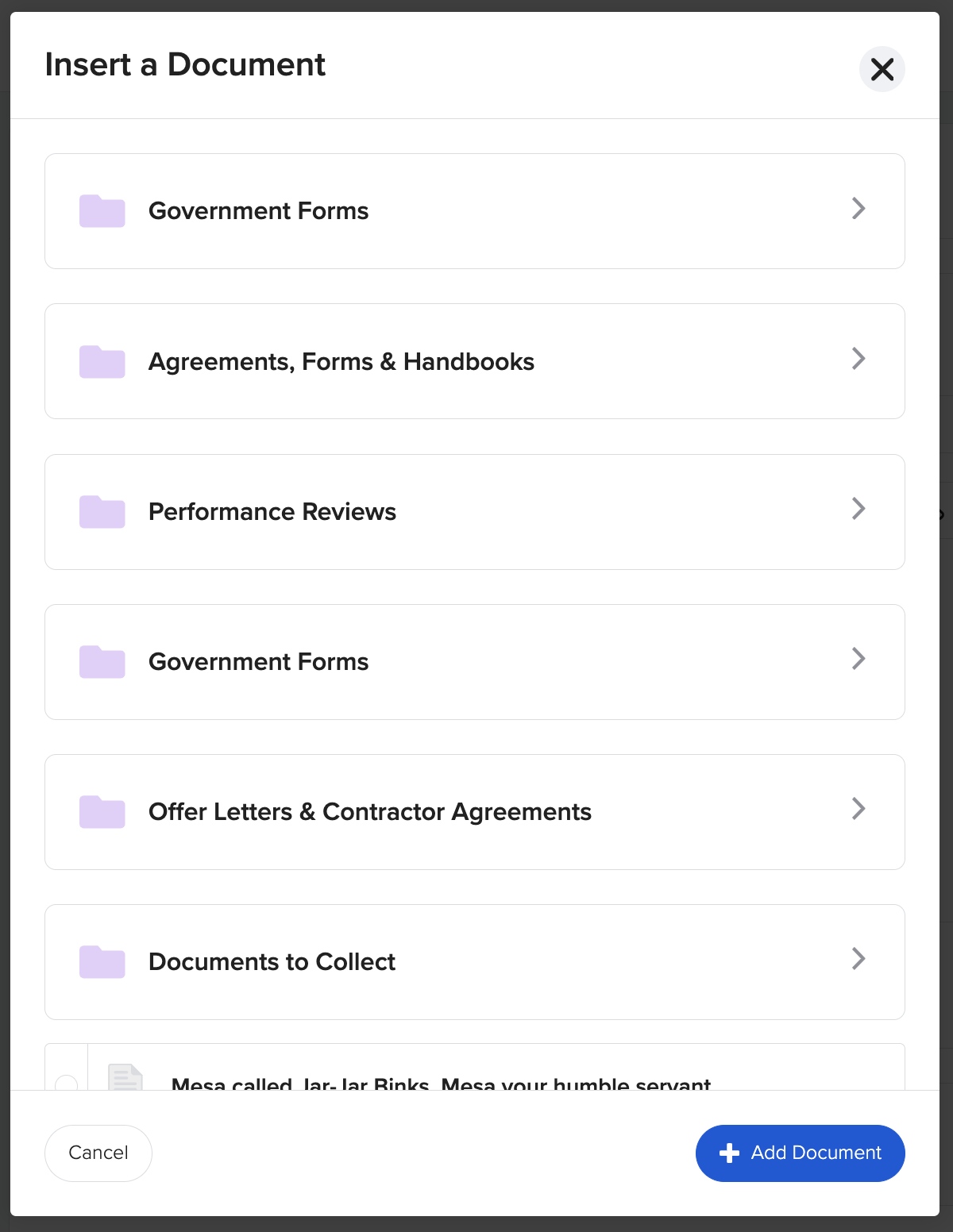Click the Government Forms folder icon
Screen dimensions: 953x1232
pos(102,210)
